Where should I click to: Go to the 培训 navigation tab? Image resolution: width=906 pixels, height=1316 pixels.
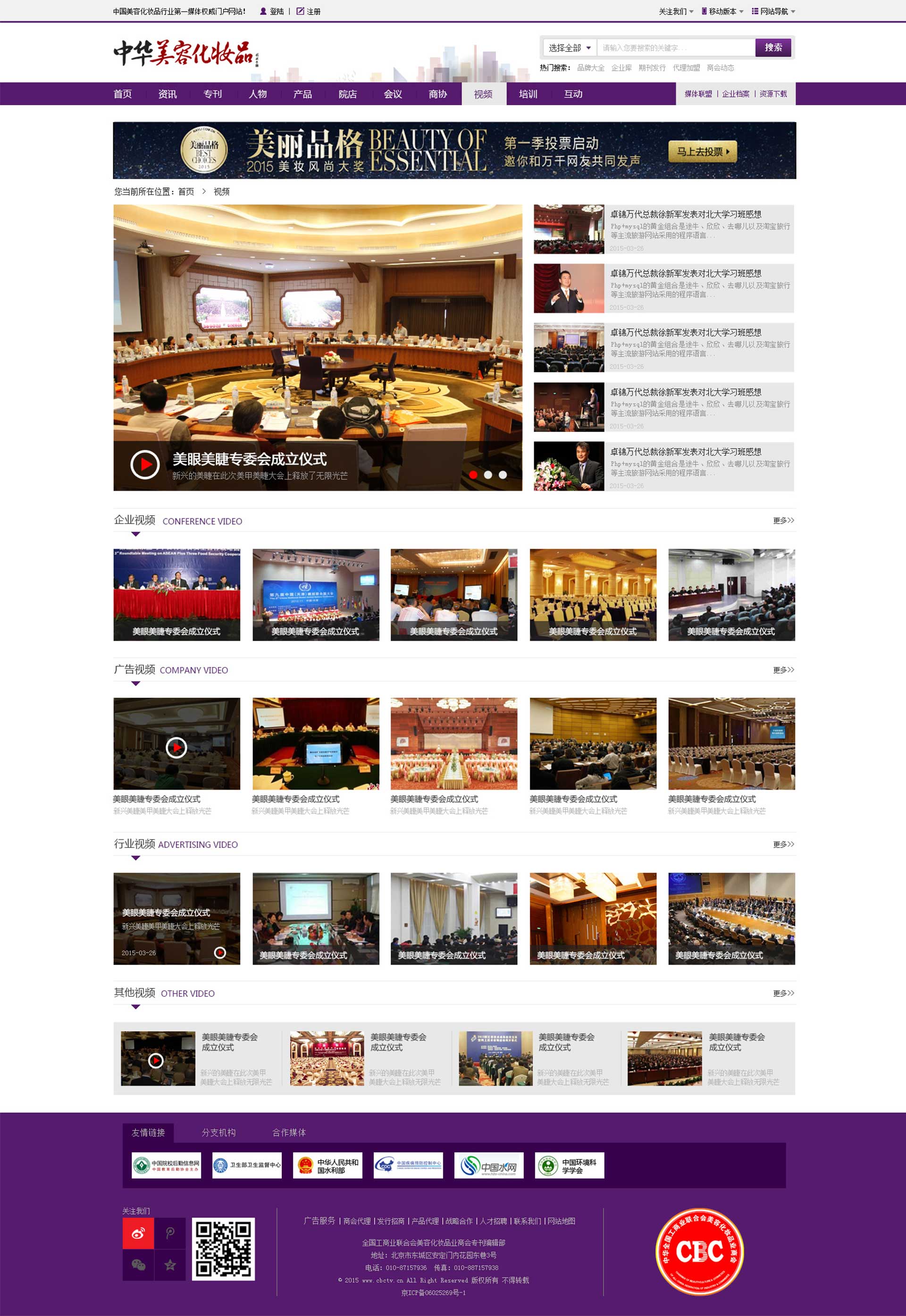[528, 94]
